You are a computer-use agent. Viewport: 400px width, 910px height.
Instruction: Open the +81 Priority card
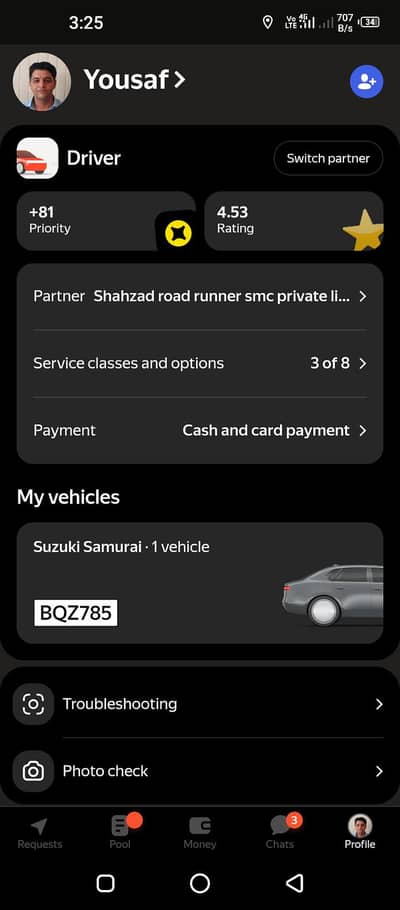[106, 221]
